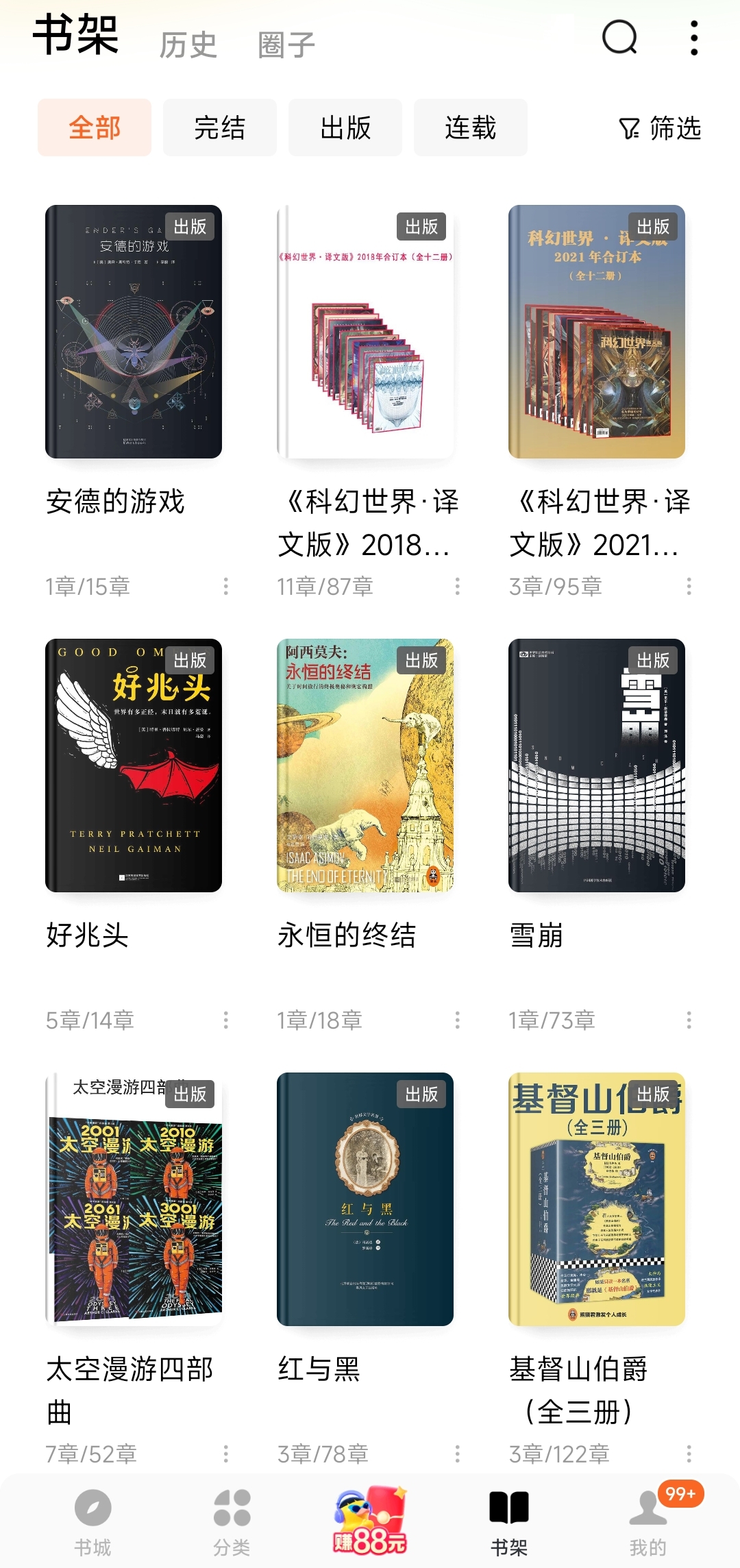Open the top-right overflow menu
Image resolution: width=740 pixels, height=1568 pixels.
(694, 38)
